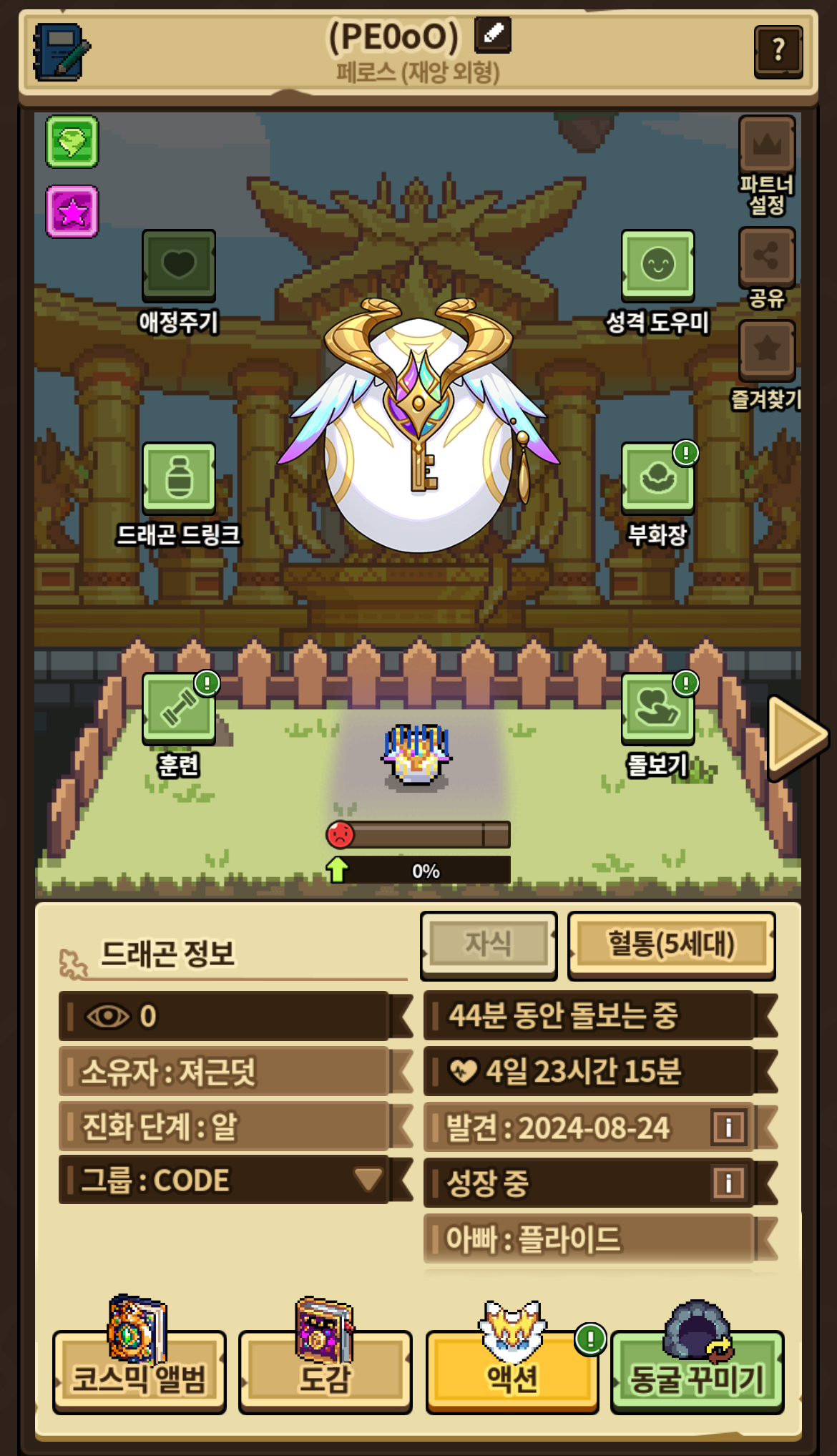Screen dimensions: 837x1456
Task: Tap the pink star icon
Action: (x=72, y=212)
